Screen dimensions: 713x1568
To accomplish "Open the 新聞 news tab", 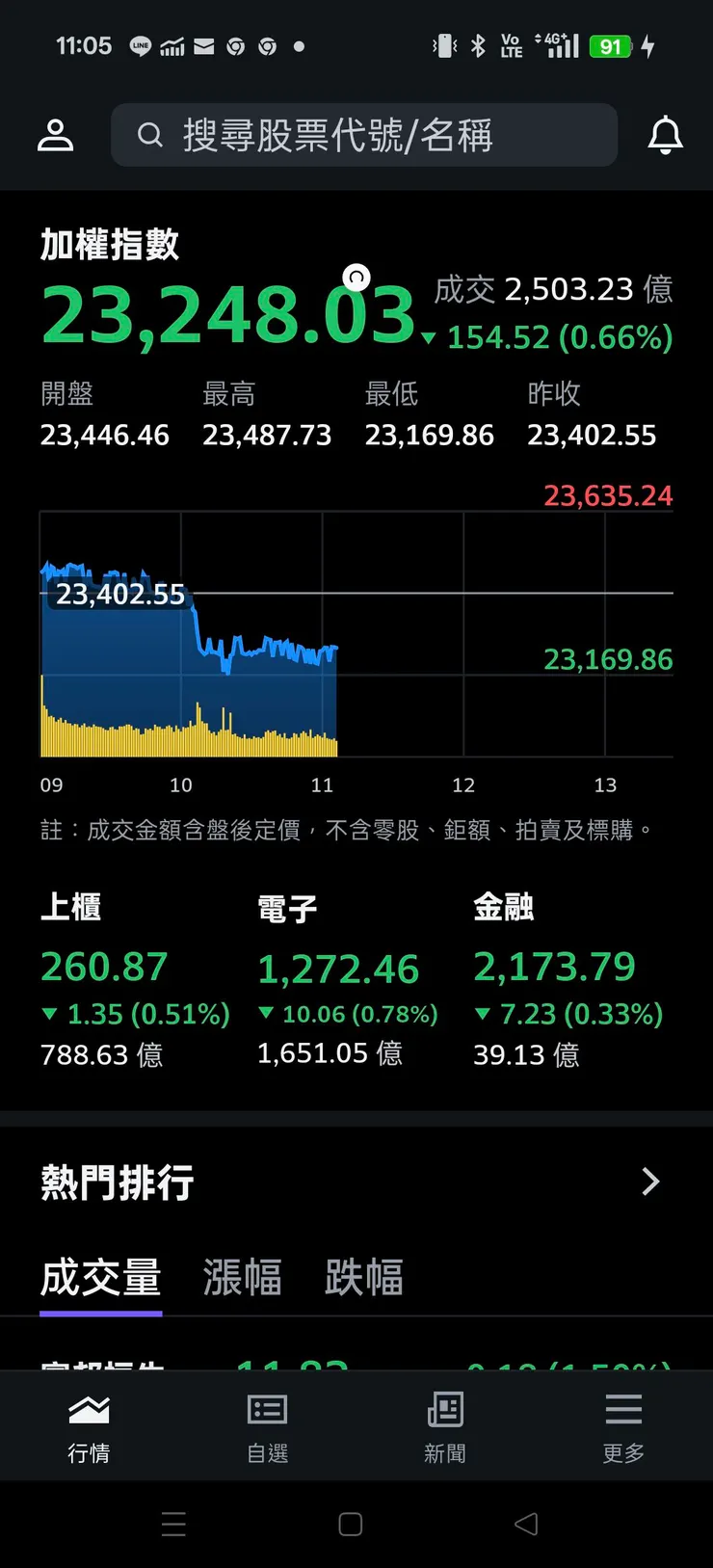I will tap(445, 1426).
